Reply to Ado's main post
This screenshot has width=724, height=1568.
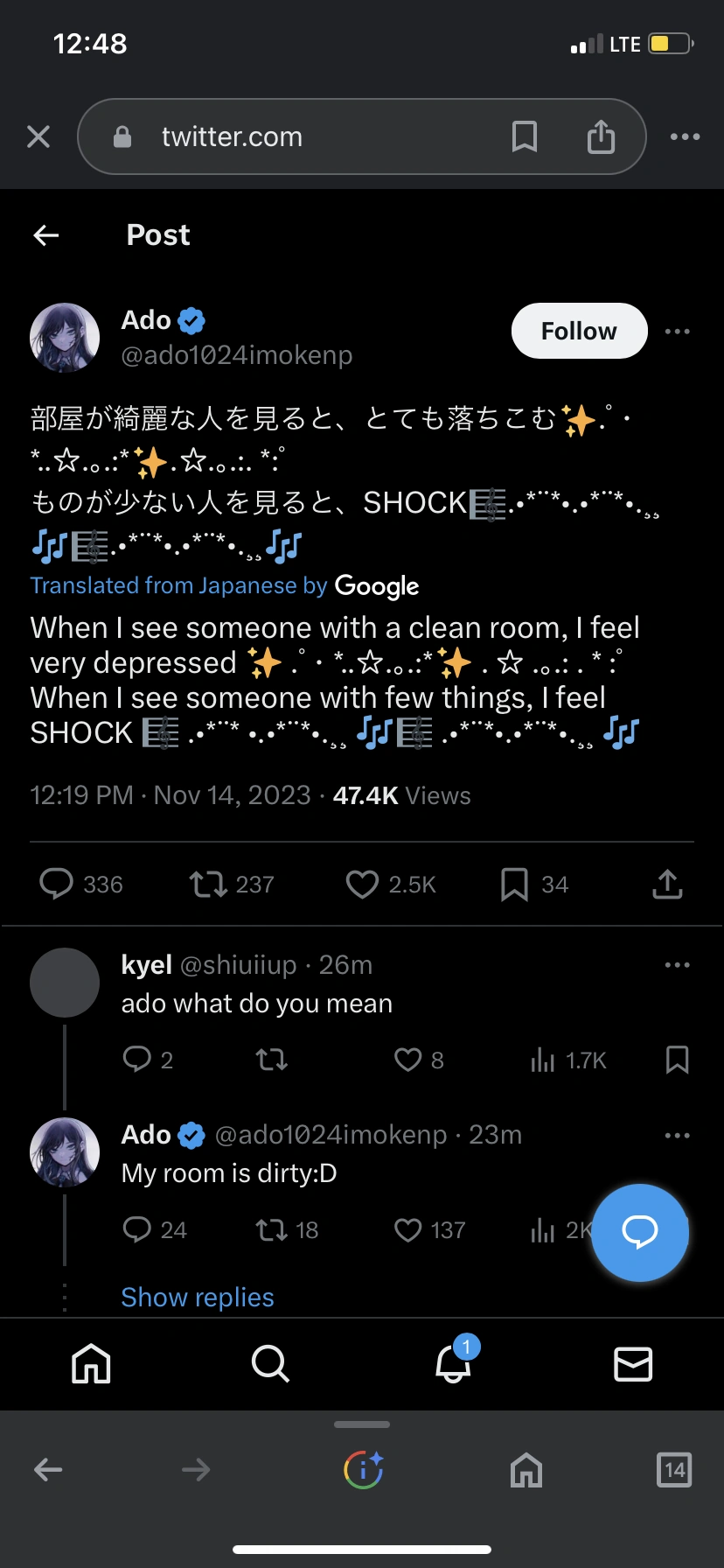(57, 884)
